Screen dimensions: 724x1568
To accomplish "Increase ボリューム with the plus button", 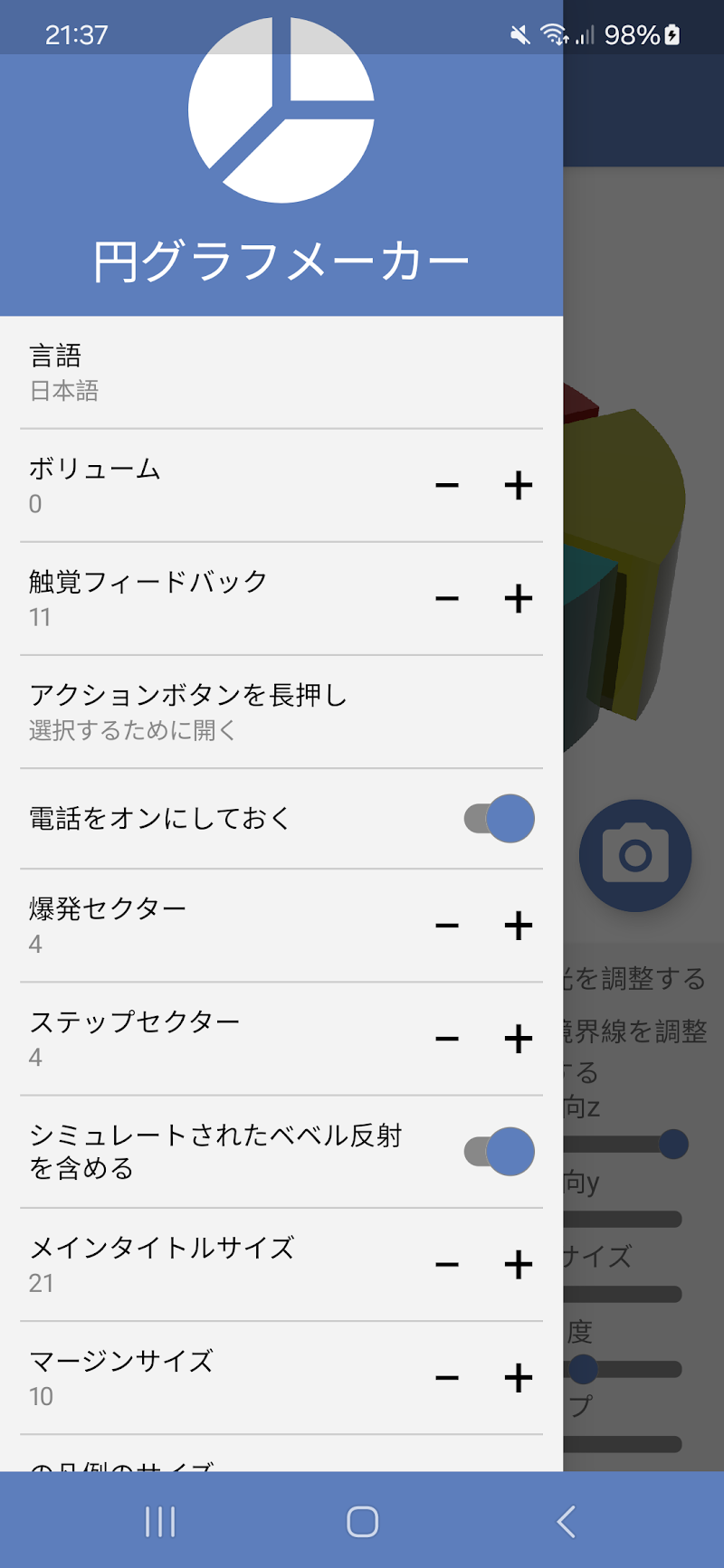I will 519,486.
